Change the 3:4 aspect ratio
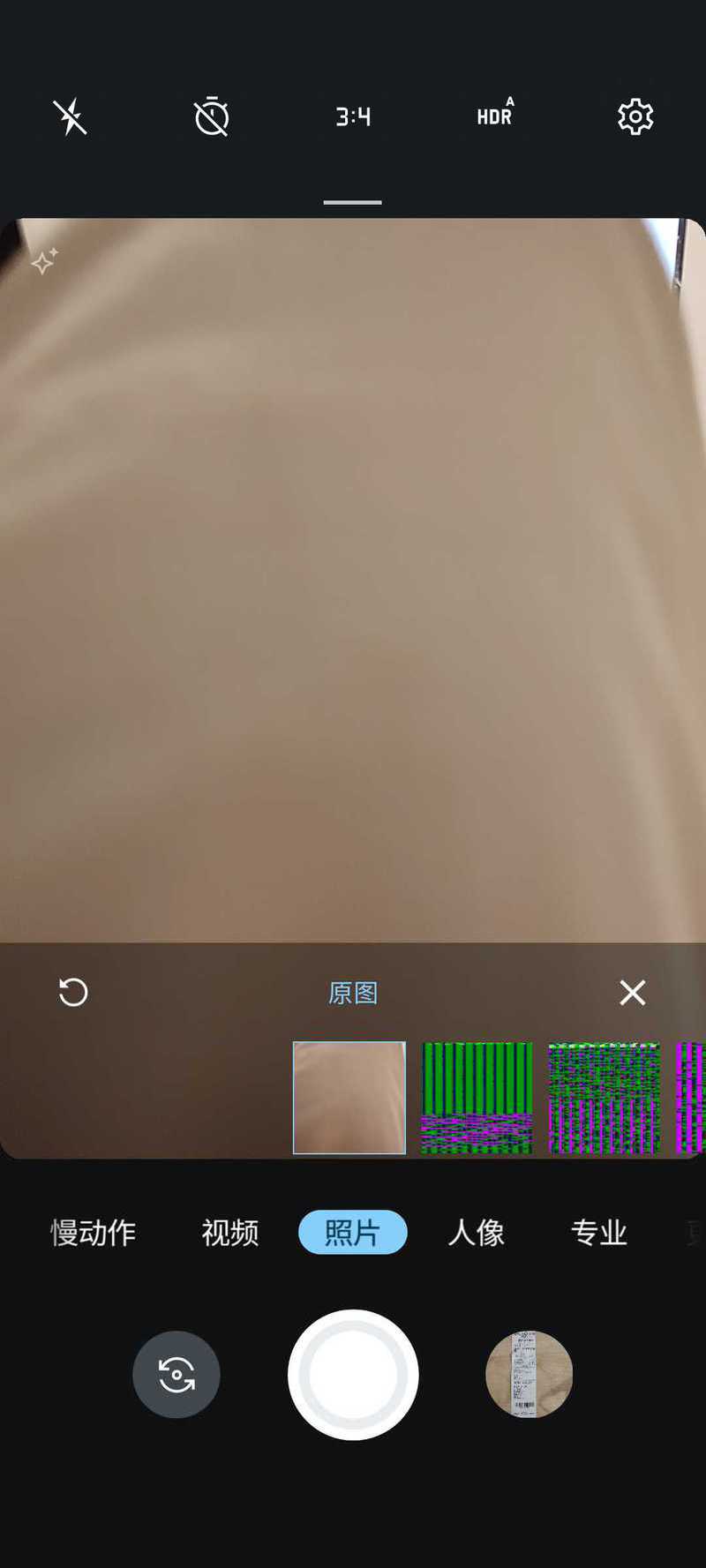The height and width of the screenshot is (1568, 706). tap(353, 116)
